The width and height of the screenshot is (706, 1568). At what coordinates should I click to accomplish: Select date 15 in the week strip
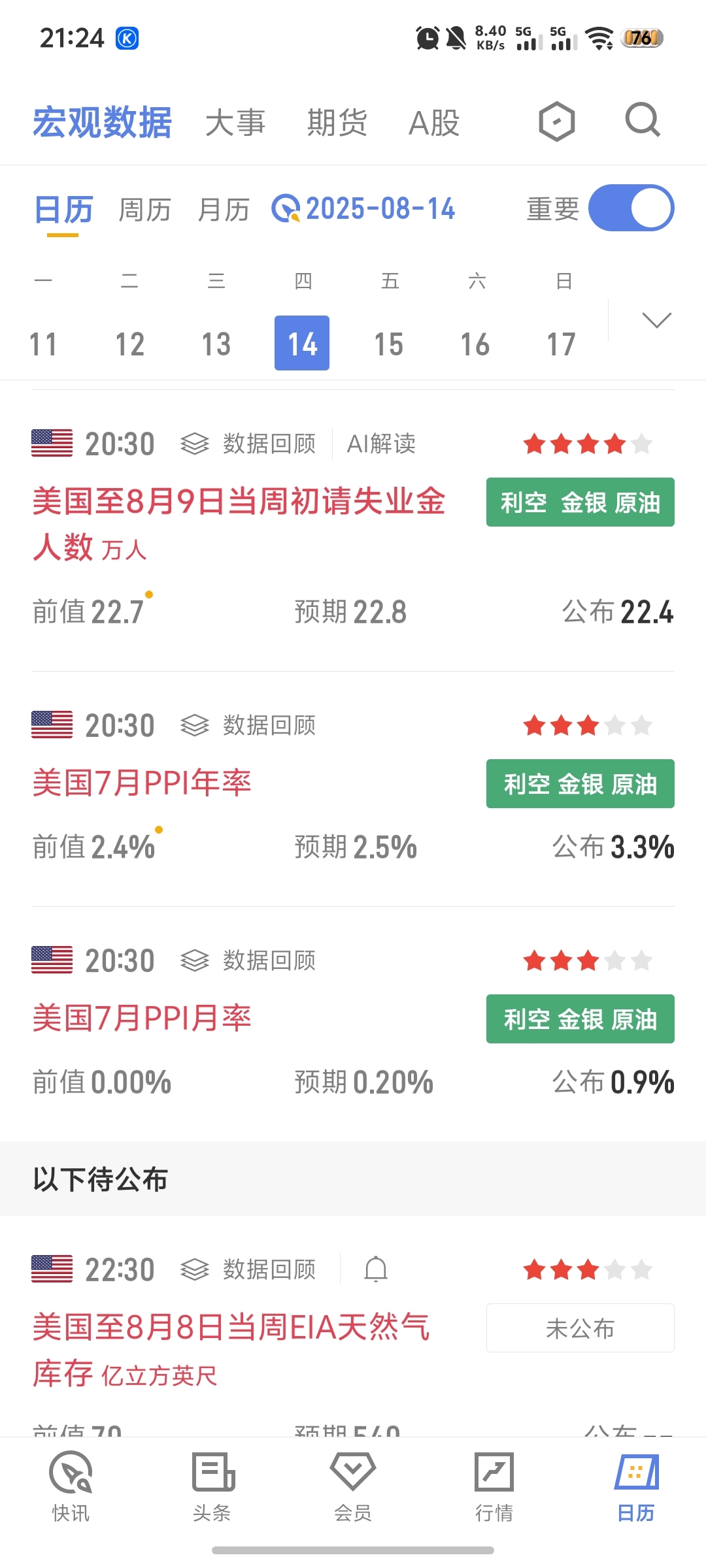[x=388, y=344]
